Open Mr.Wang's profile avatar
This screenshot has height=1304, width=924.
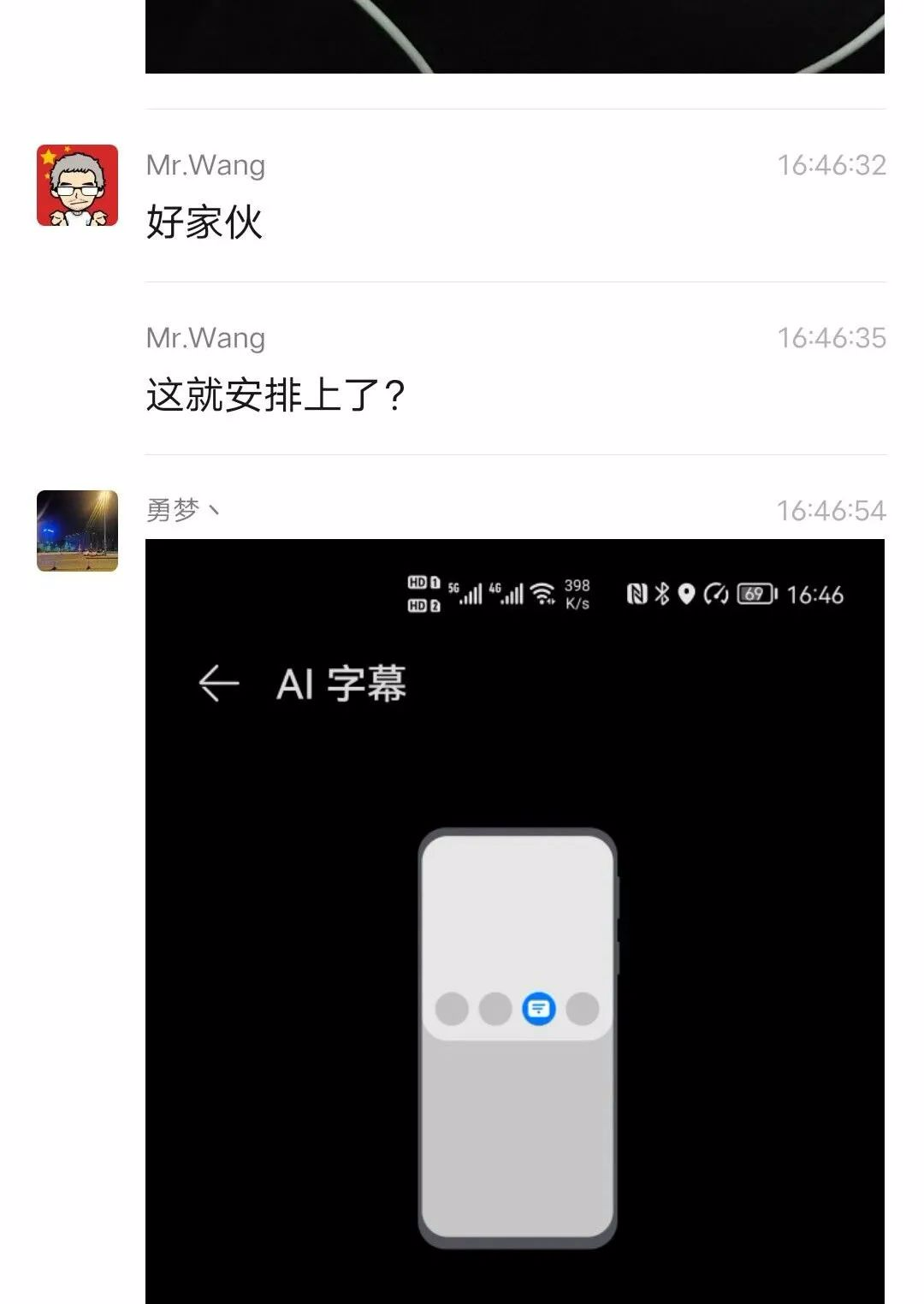(x=77, y=186)
